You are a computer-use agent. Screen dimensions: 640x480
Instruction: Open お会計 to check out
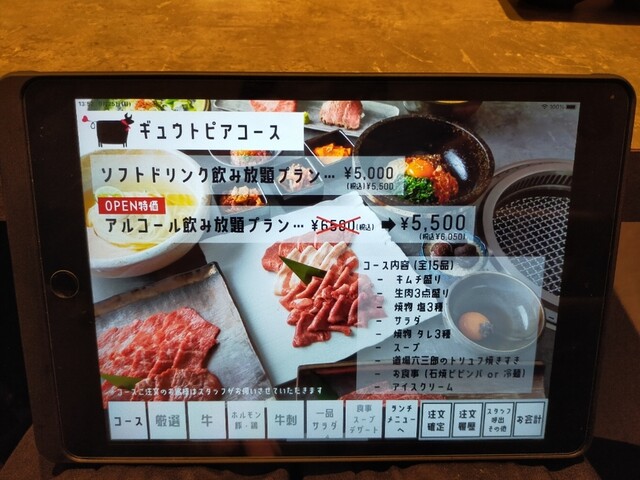coord(528,418)
